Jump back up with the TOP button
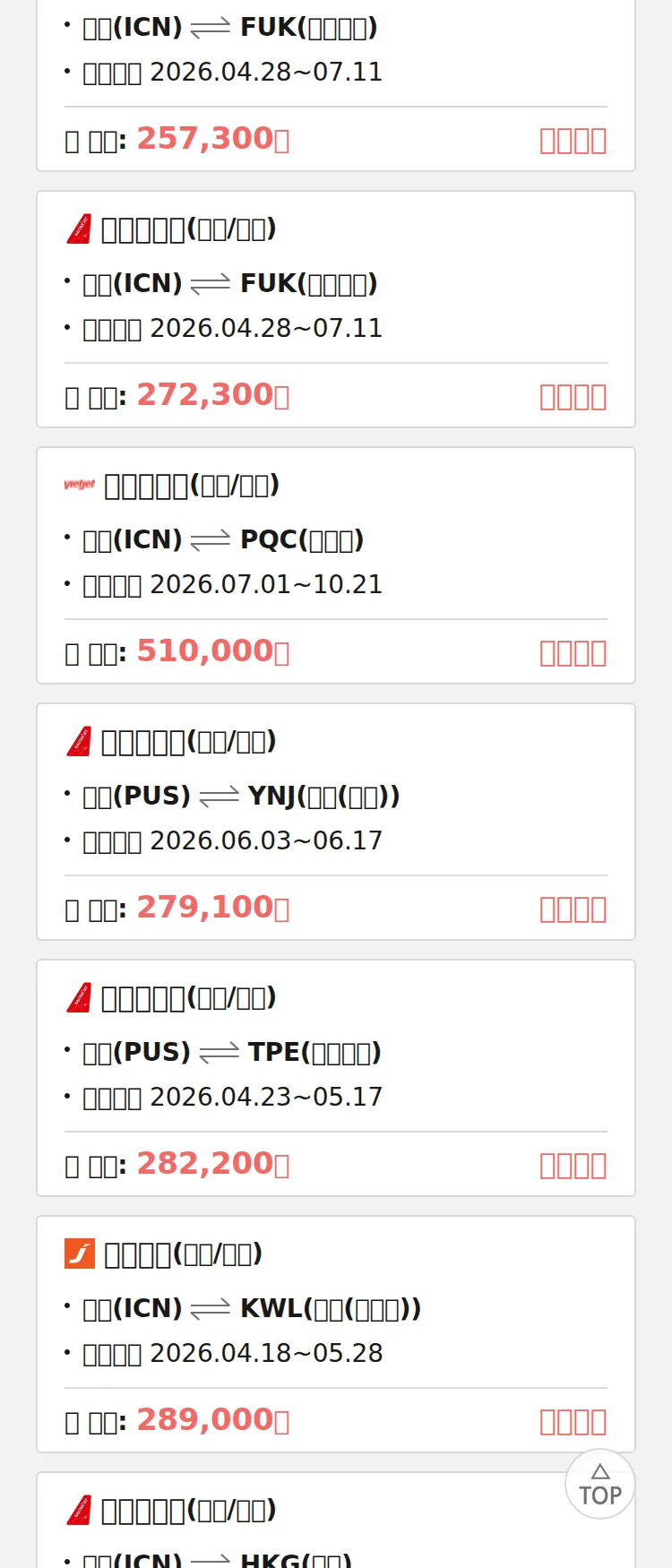The width and height of the screenshot is (672, 1568). (599, 1485)
